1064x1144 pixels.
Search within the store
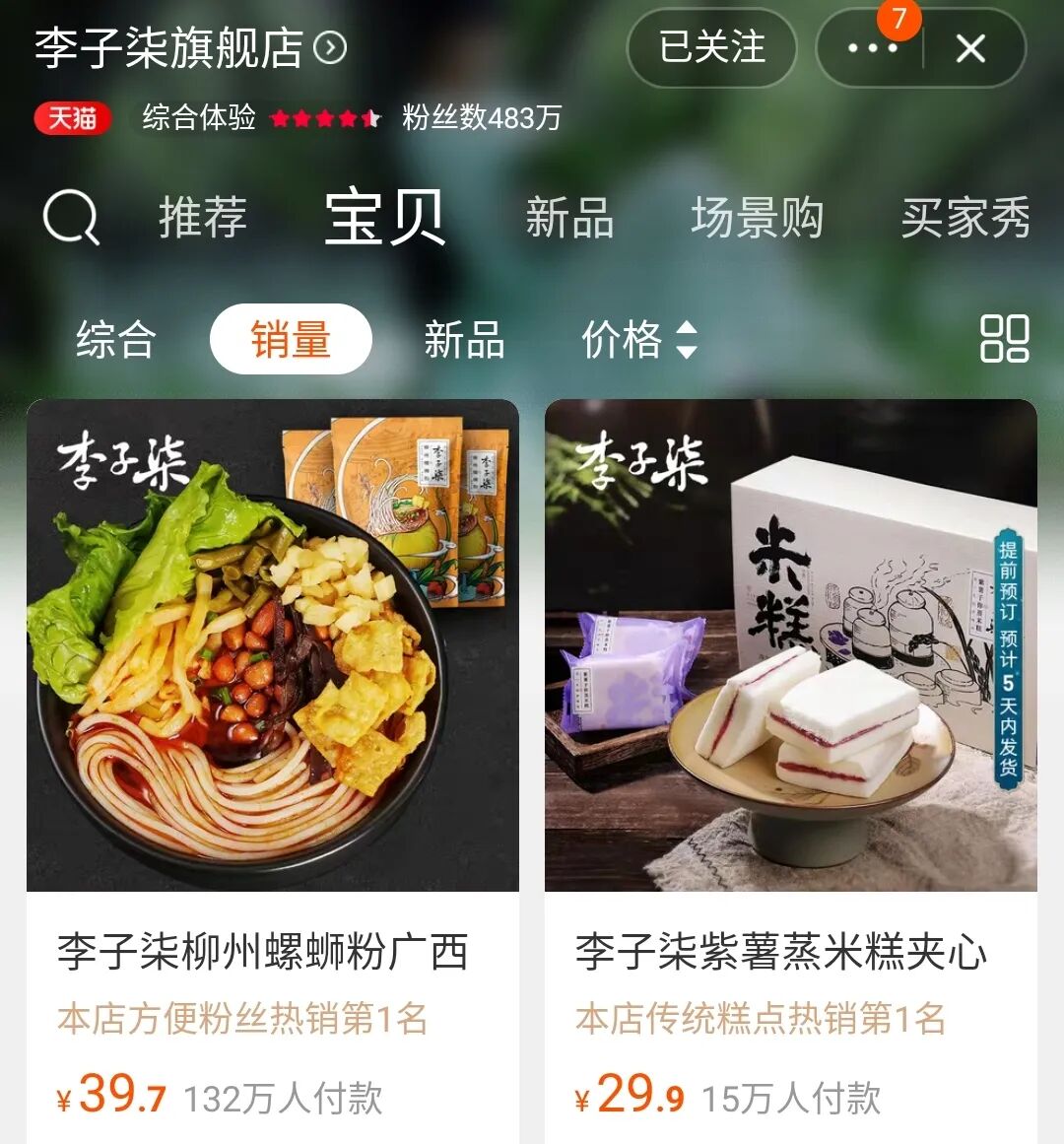71,217
